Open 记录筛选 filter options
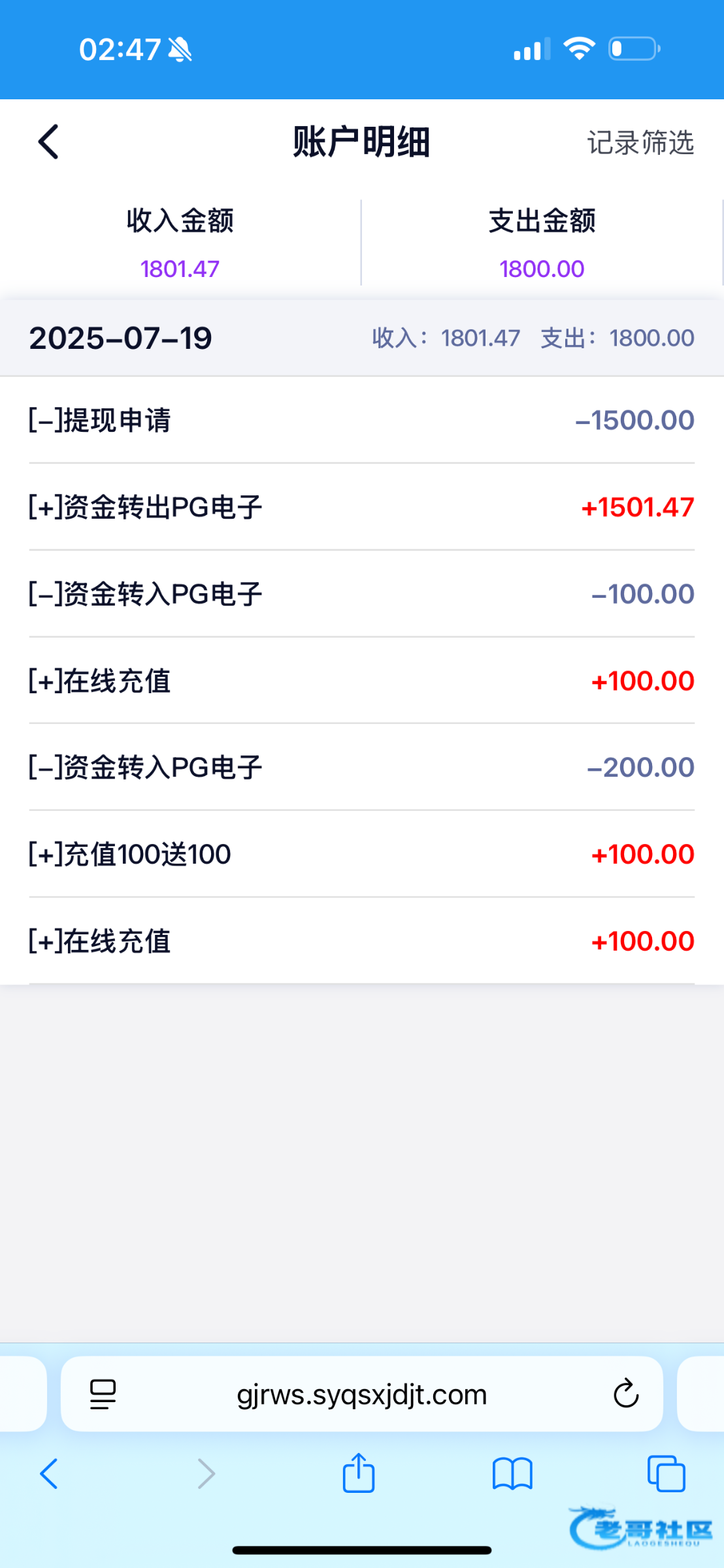The height and width of the screenshot is (1568, 724). point(640,142)
